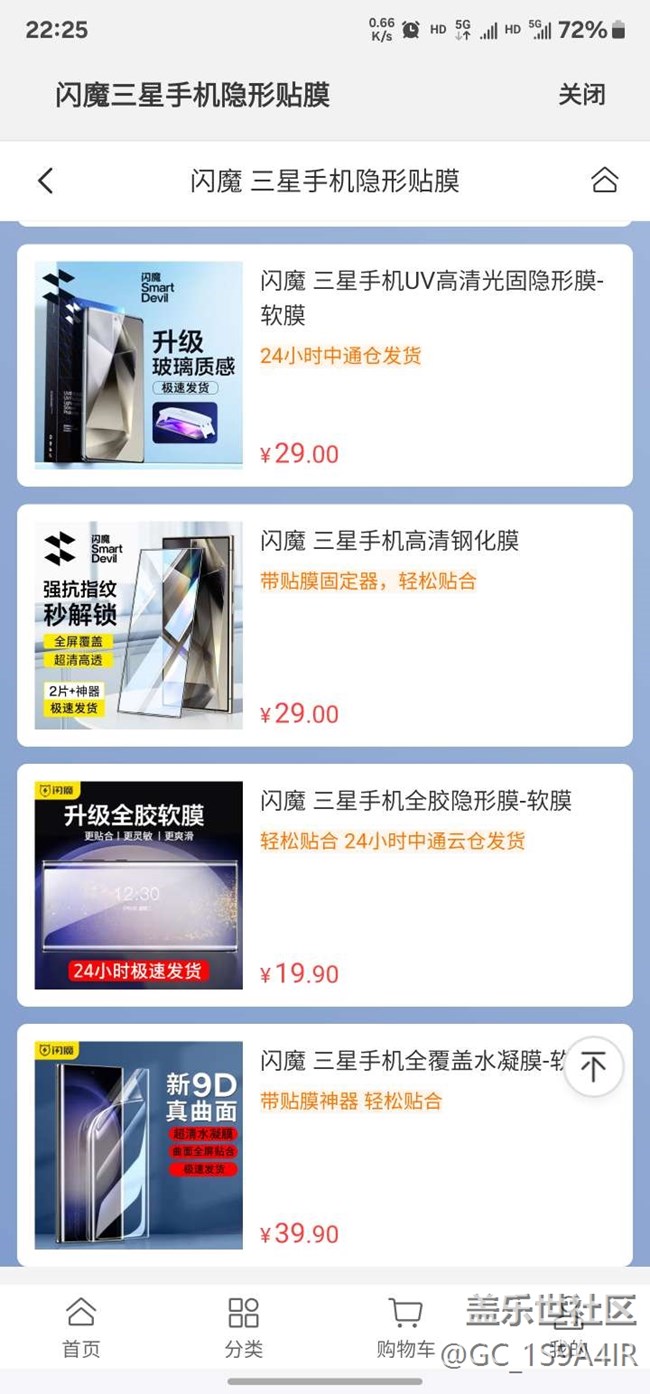Switch to the 分类 tab

point(243,1328)
